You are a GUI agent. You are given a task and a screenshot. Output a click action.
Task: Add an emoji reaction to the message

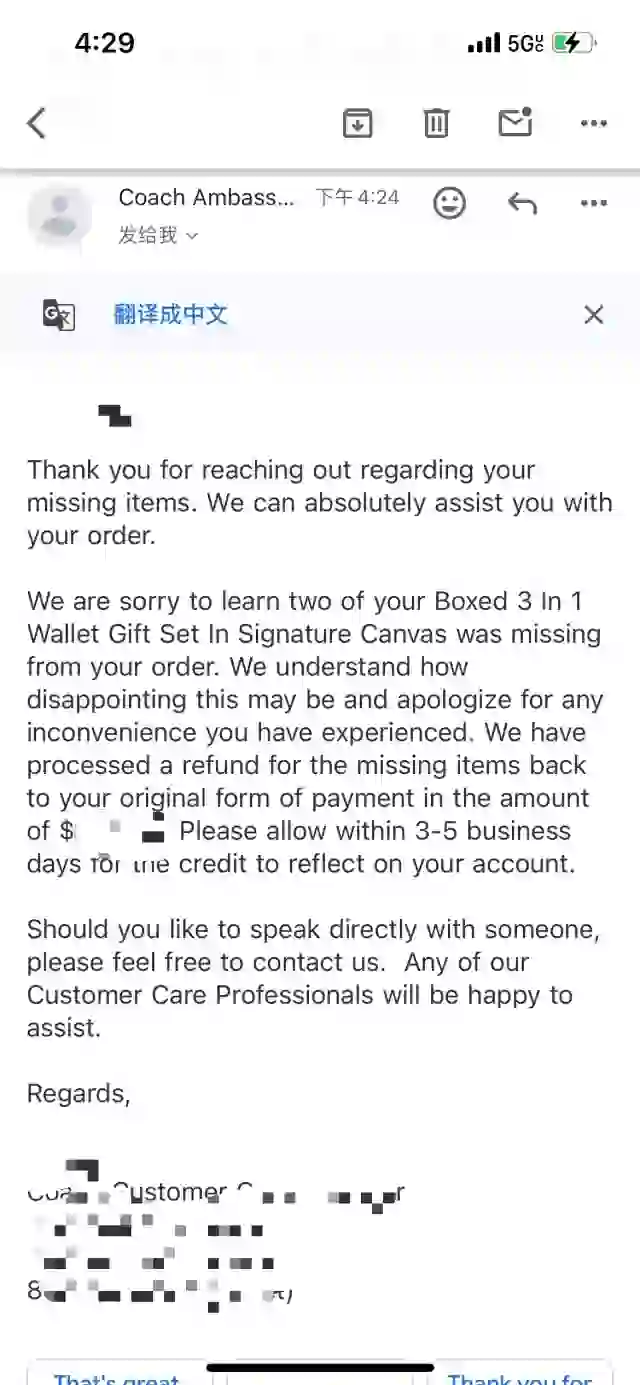(449, 203)
